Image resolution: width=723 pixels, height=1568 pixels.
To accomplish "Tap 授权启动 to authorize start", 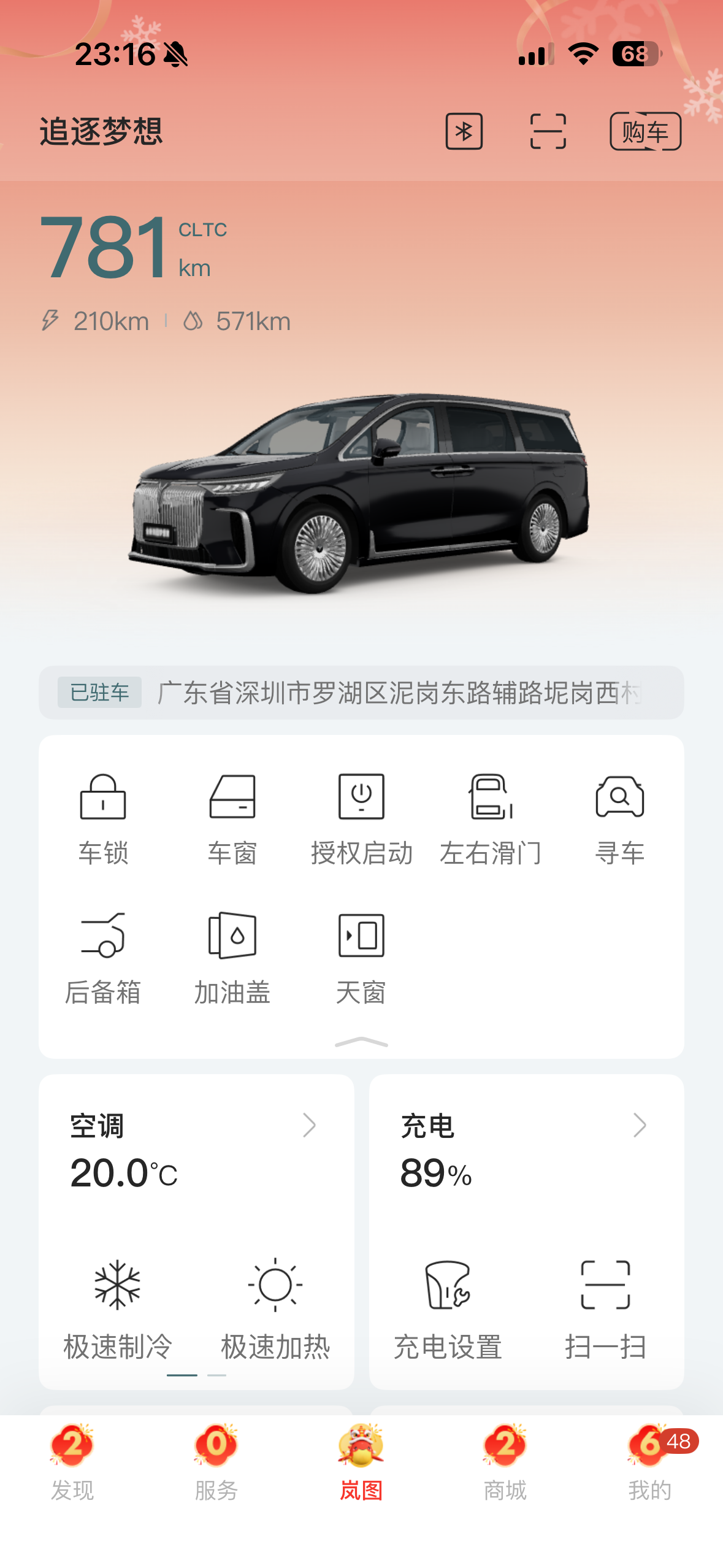I will 361,819.
